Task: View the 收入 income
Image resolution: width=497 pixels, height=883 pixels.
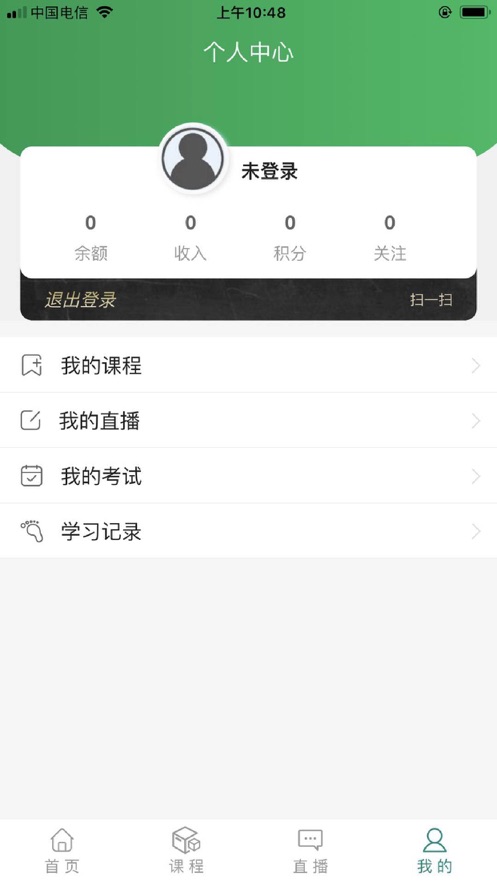Action: [190, 238]
